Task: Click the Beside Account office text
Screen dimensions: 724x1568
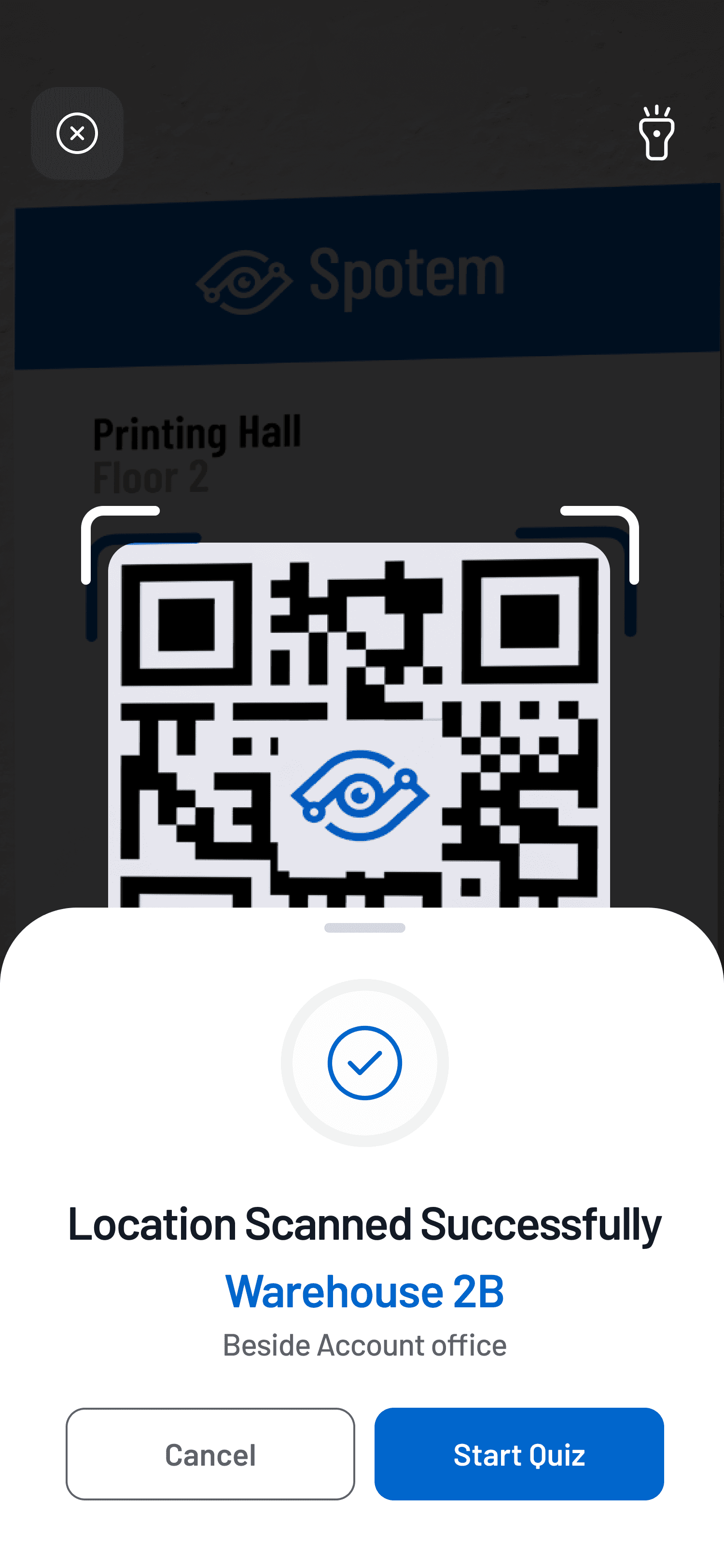Action: 364,1345
